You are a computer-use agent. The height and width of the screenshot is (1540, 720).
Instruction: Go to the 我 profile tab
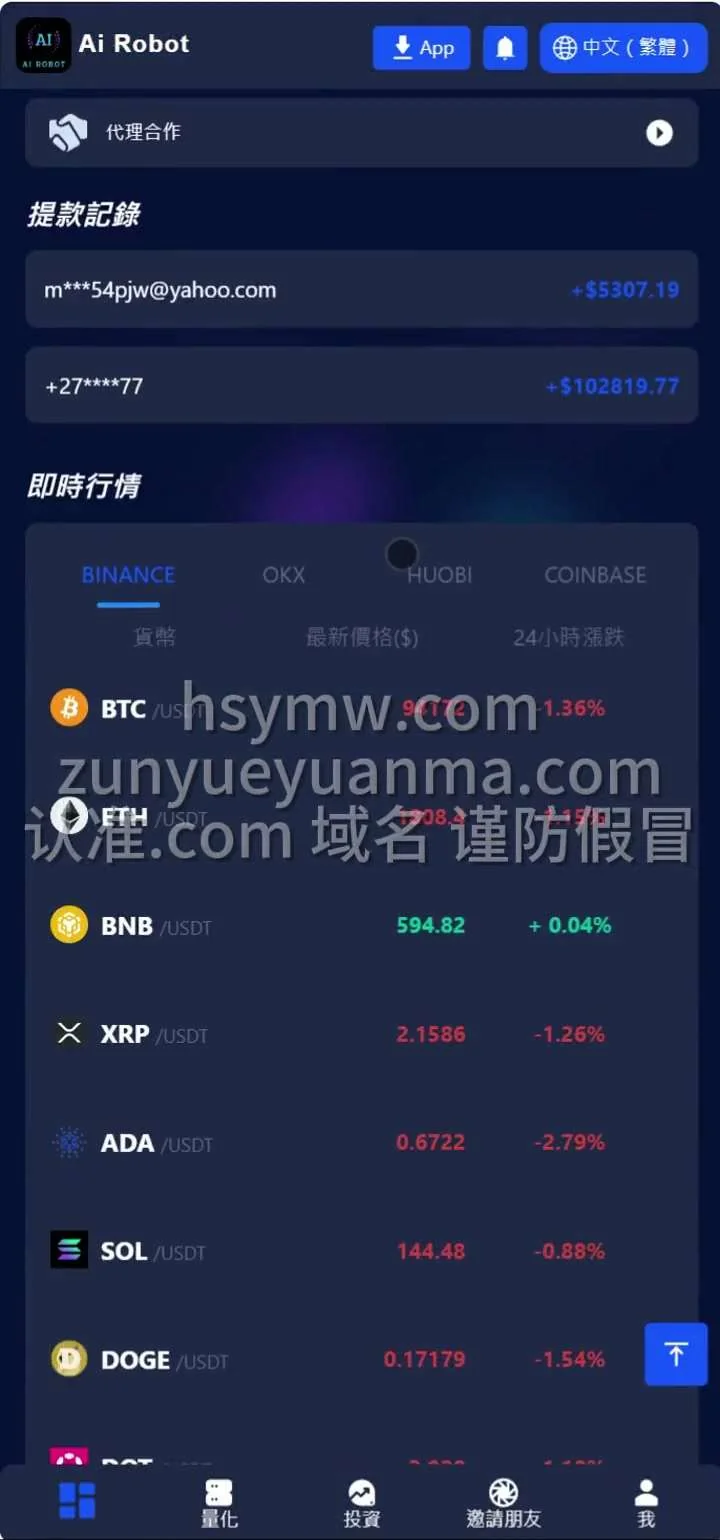[647, 1504]
